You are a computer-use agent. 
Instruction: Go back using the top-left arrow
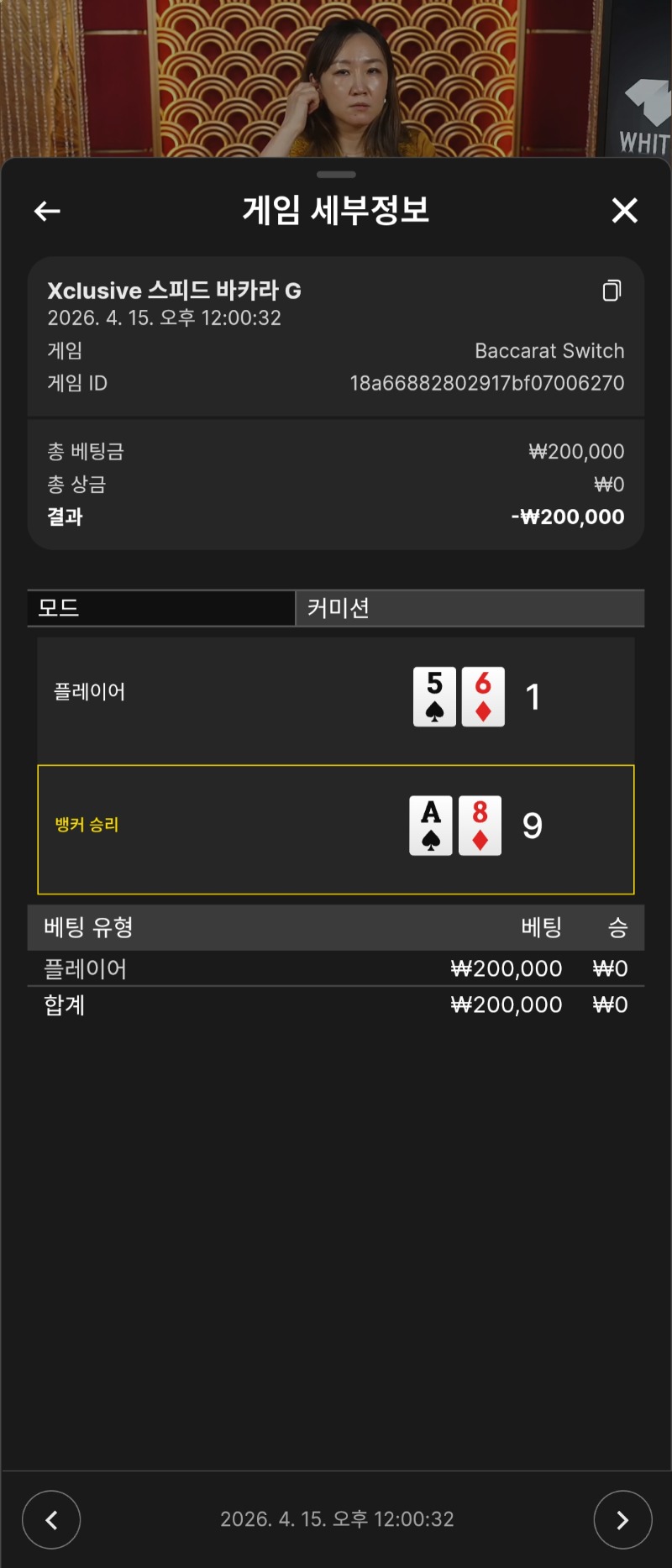[x=47, y=211]
